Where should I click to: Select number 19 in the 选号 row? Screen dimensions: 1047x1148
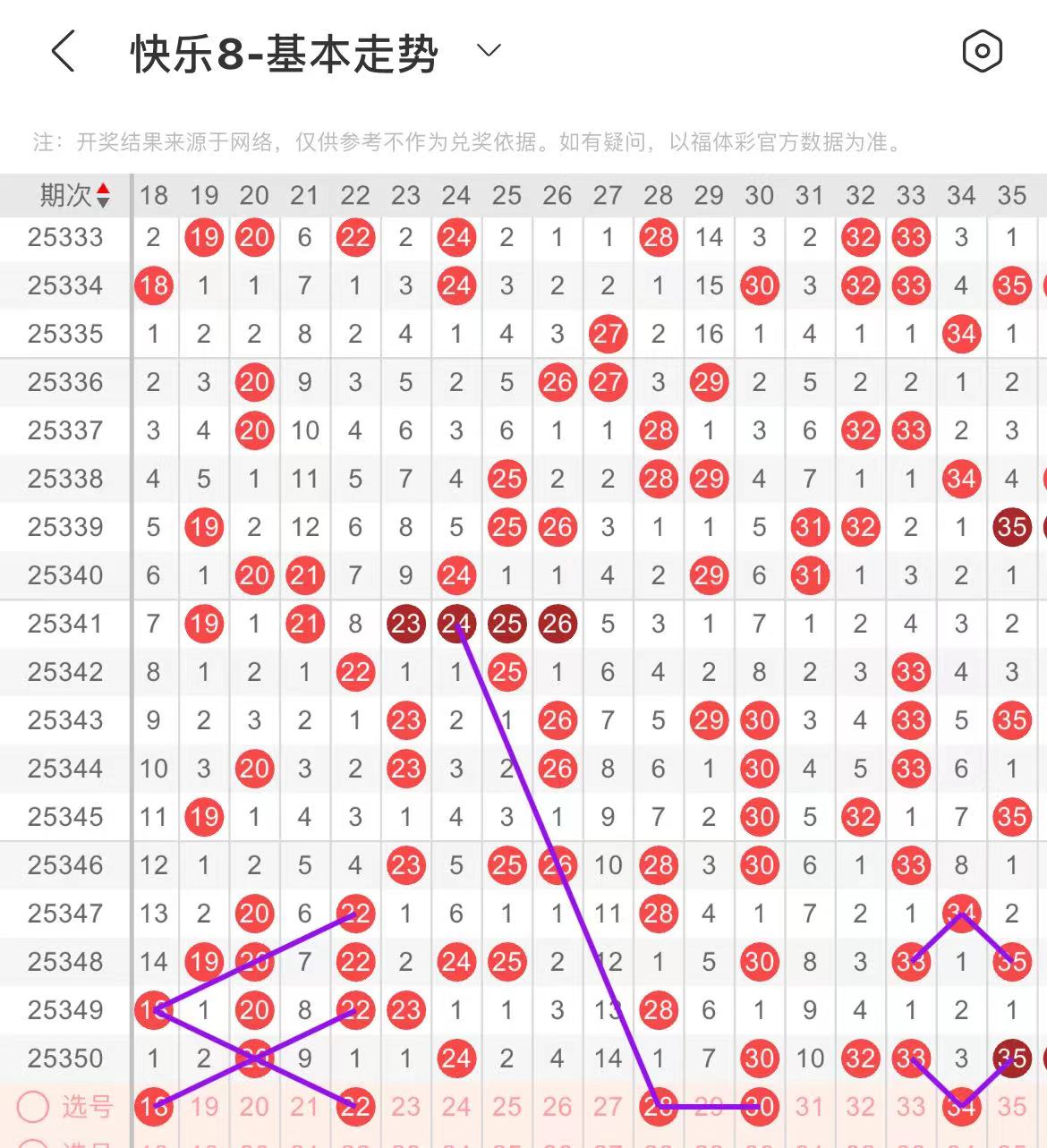point(204,1107)
